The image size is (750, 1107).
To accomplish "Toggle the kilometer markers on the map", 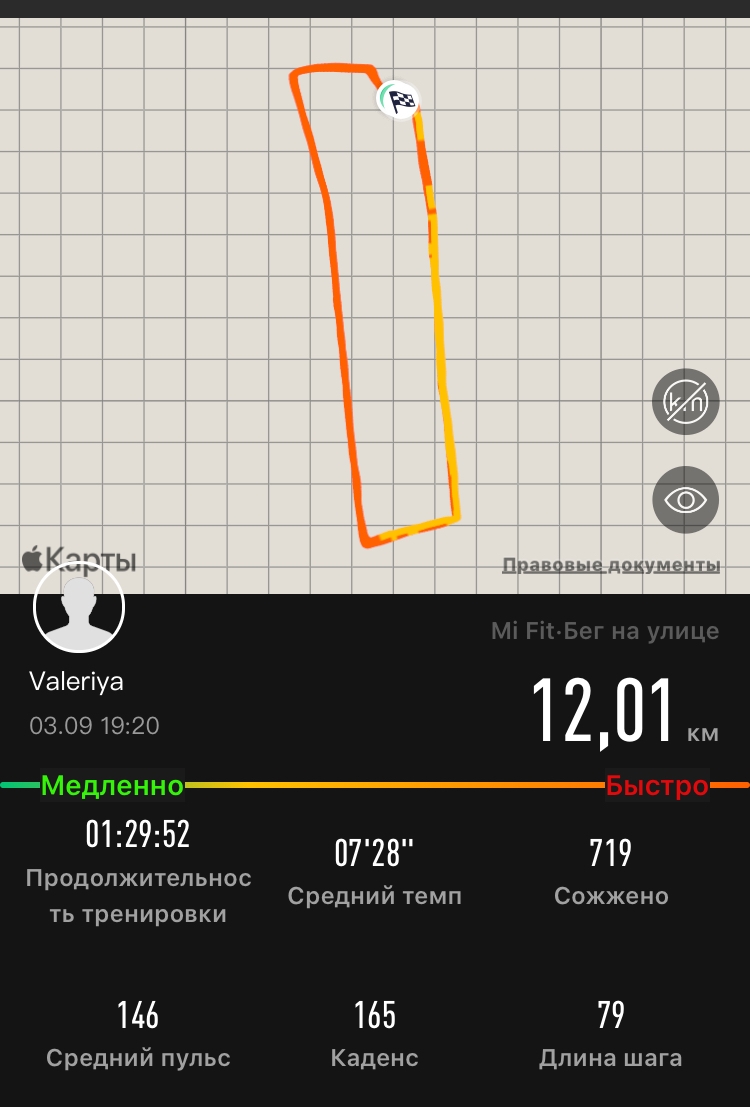I will (x=685, y=402).
